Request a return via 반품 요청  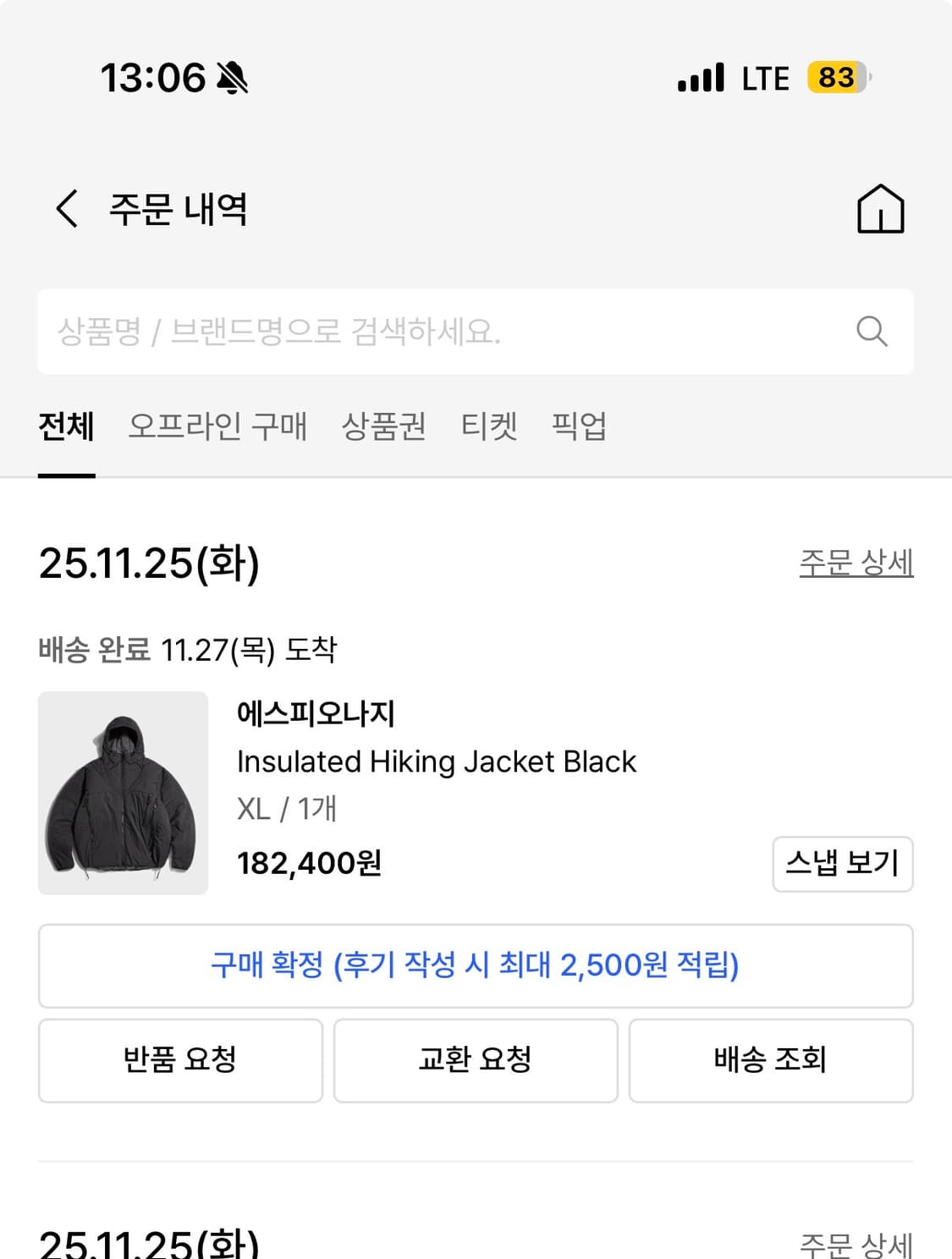(180, 1061)
